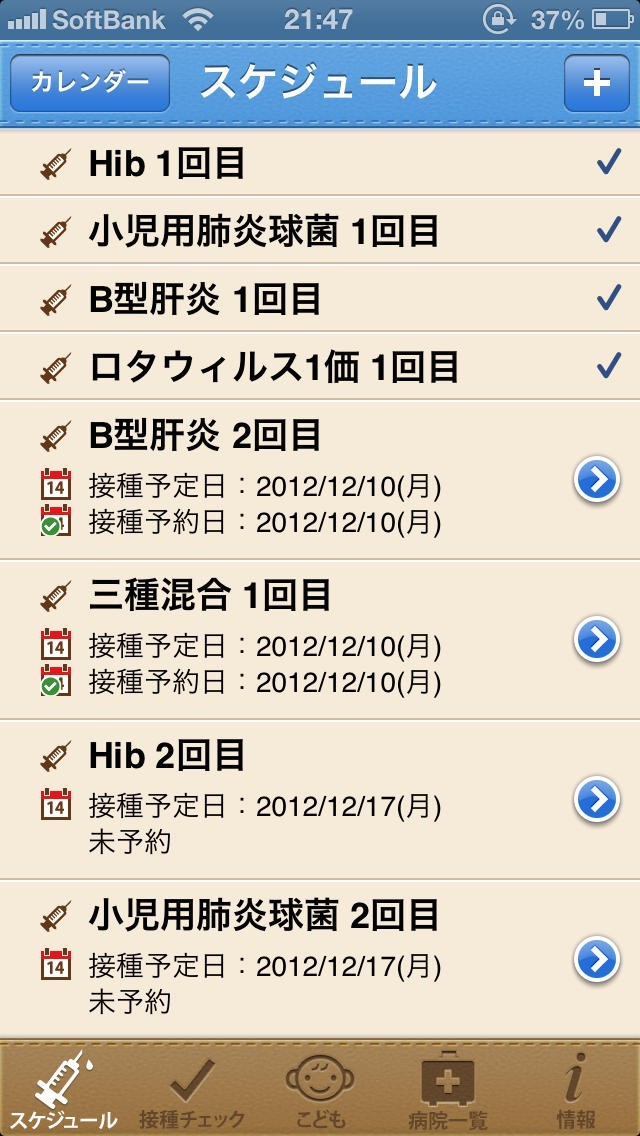Open details arrow for 小児用肺炎球菌 2回目
The height and width of the screenshot is (1136, 640).
tap(597, 960)
